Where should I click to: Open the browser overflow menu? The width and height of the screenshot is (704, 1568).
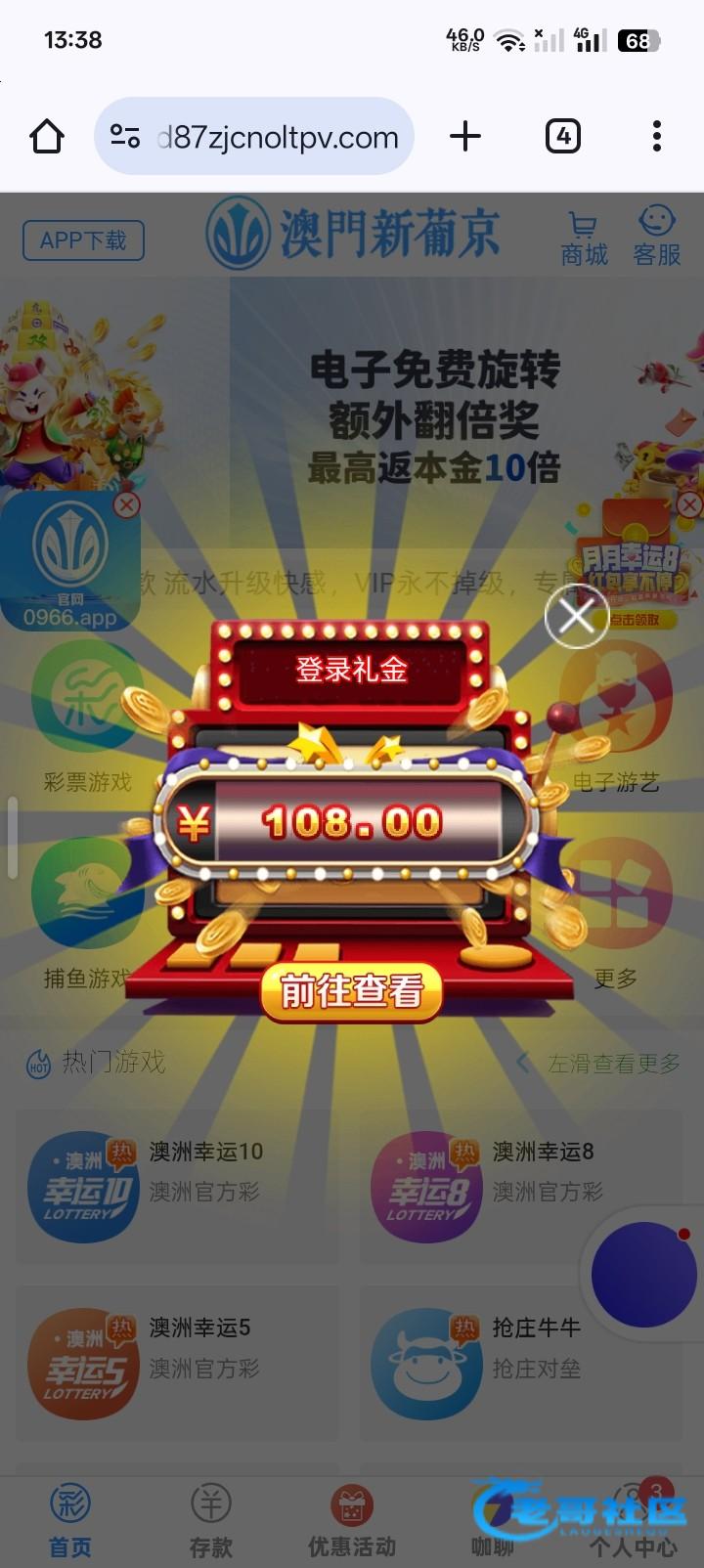[x=657, y=136]
